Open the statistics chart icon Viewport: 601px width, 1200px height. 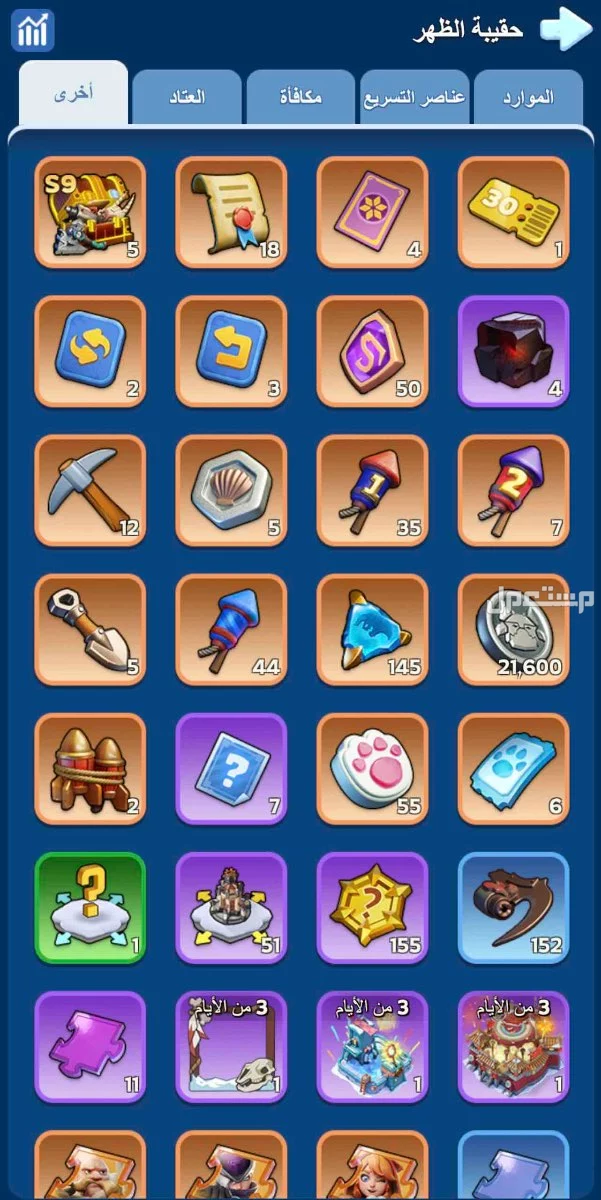click(32, 31)
